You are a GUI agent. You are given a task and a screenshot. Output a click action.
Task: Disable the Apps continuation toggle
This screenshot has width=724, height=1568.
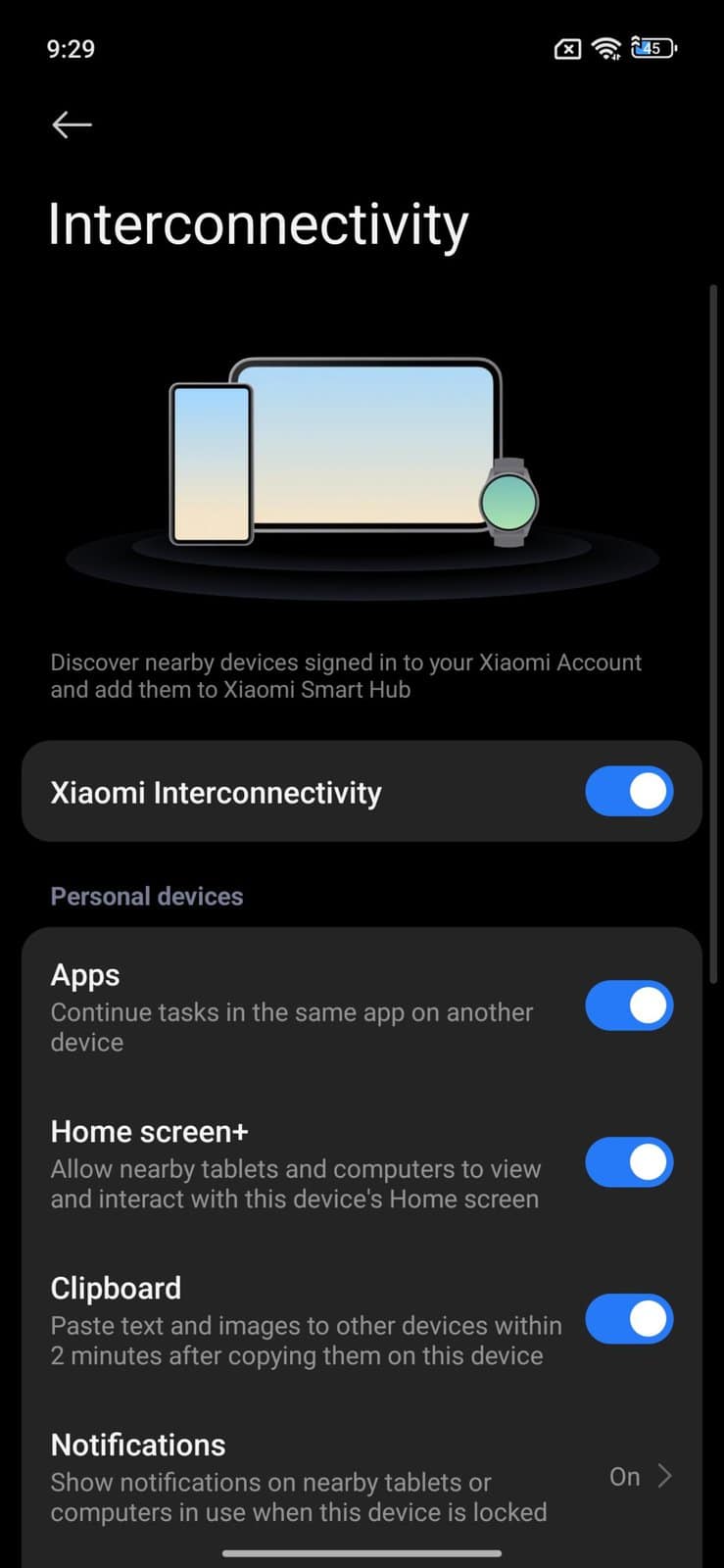point(628,1005)
